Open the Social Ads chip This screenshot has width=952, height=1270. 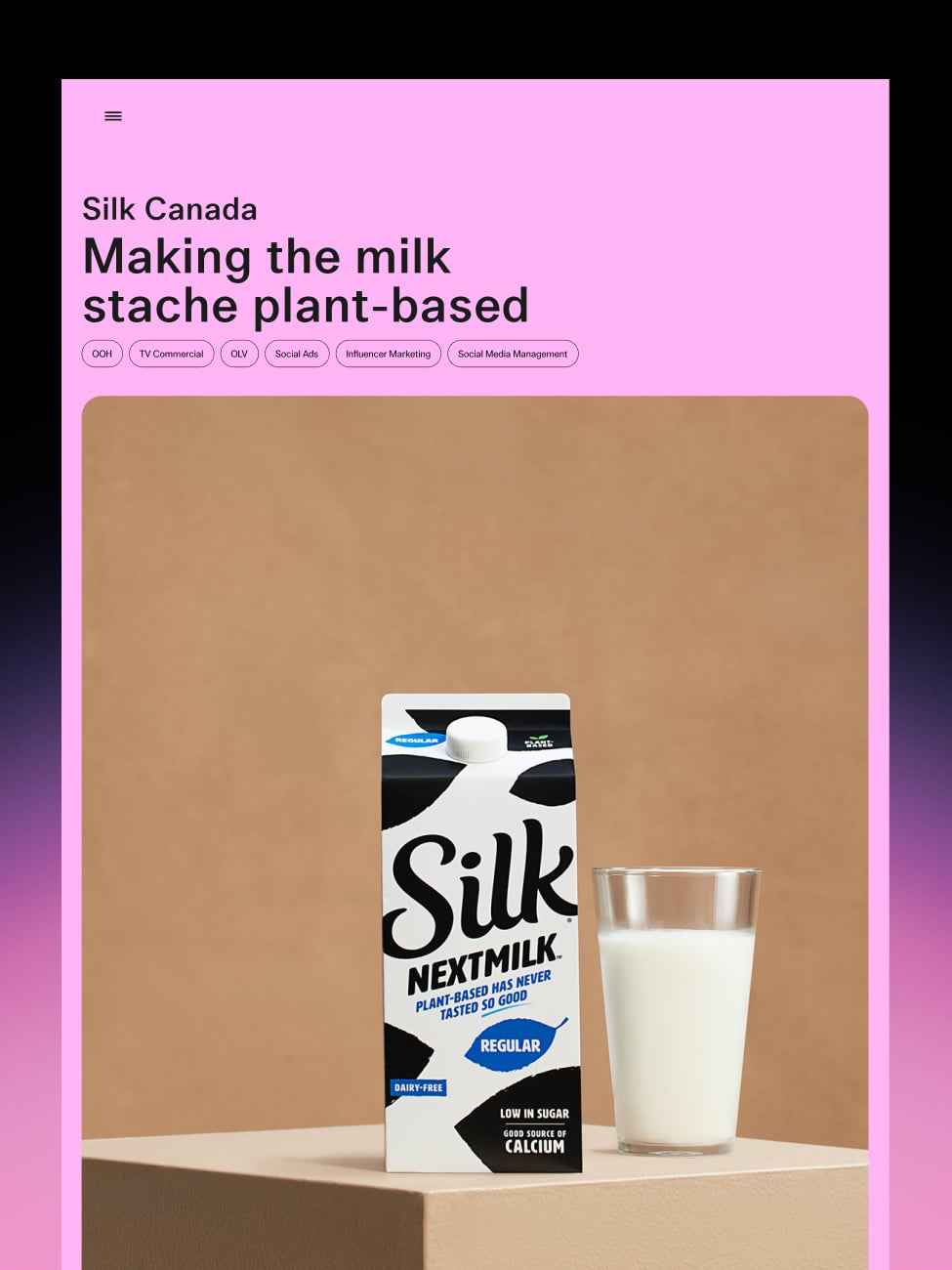click(x=297, y=354)
